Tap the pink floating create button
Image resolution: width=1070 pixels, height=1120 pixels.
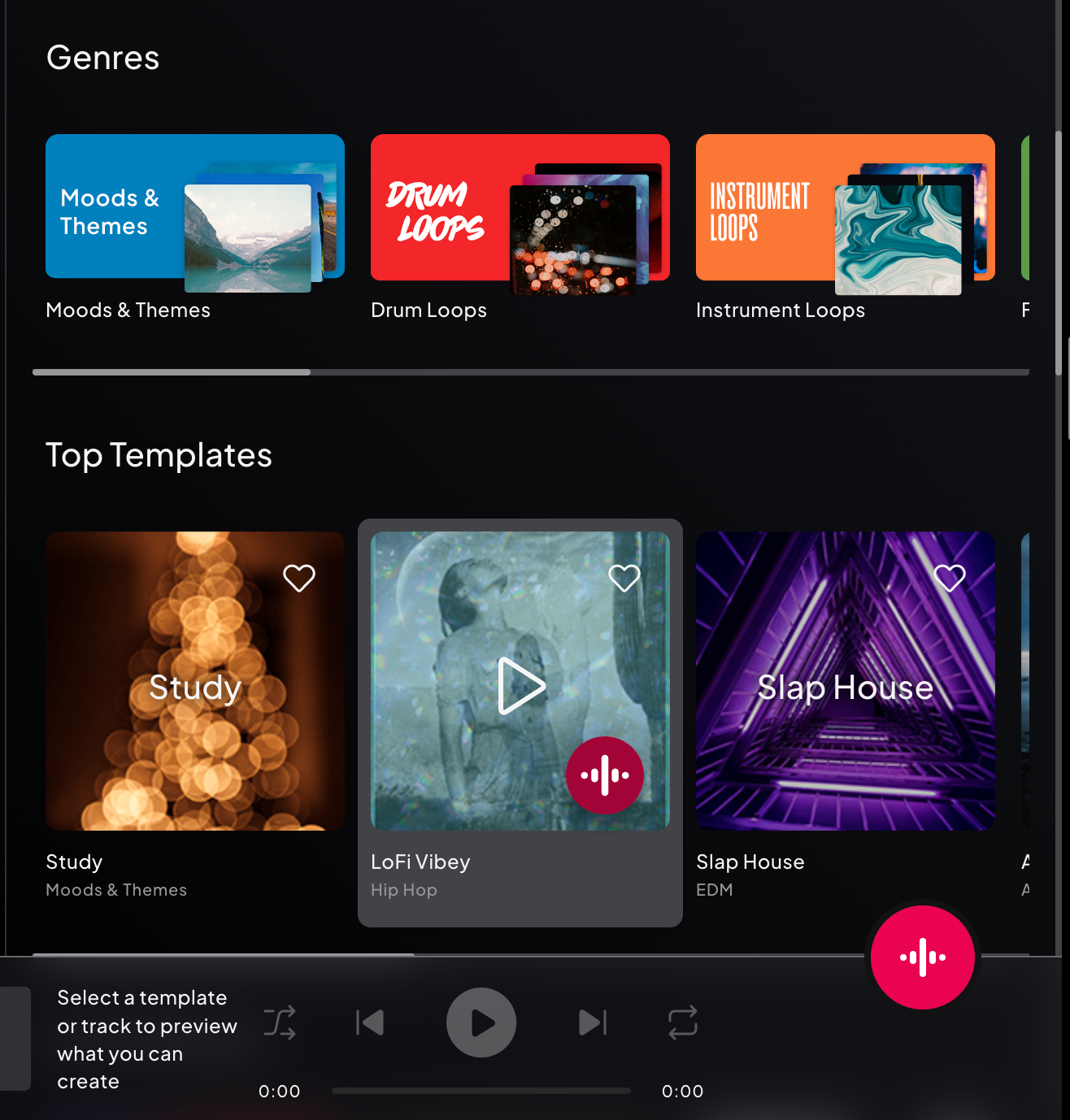coord(923,957)
